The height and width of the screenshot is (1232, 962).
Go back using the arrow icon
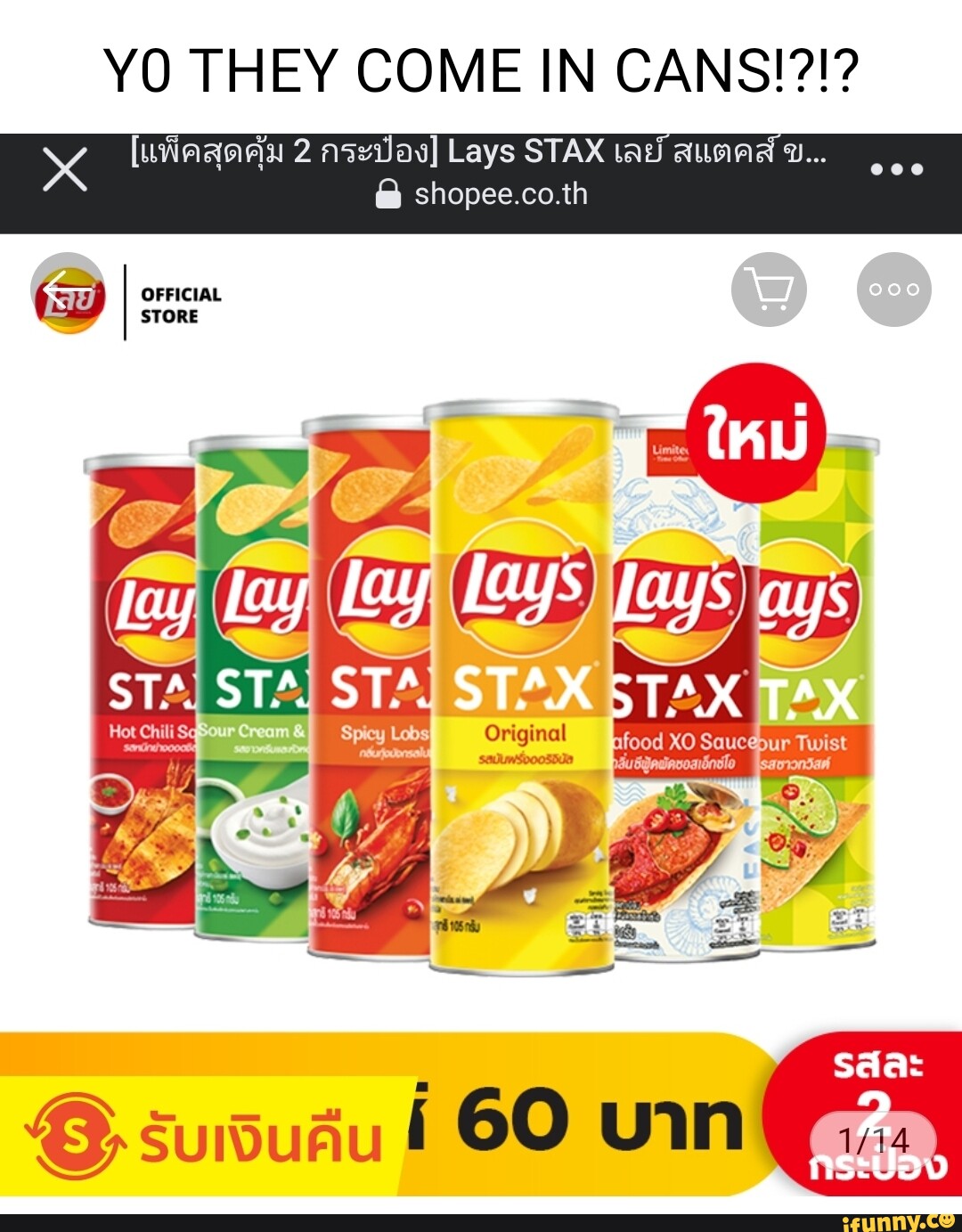click(57, 291)
